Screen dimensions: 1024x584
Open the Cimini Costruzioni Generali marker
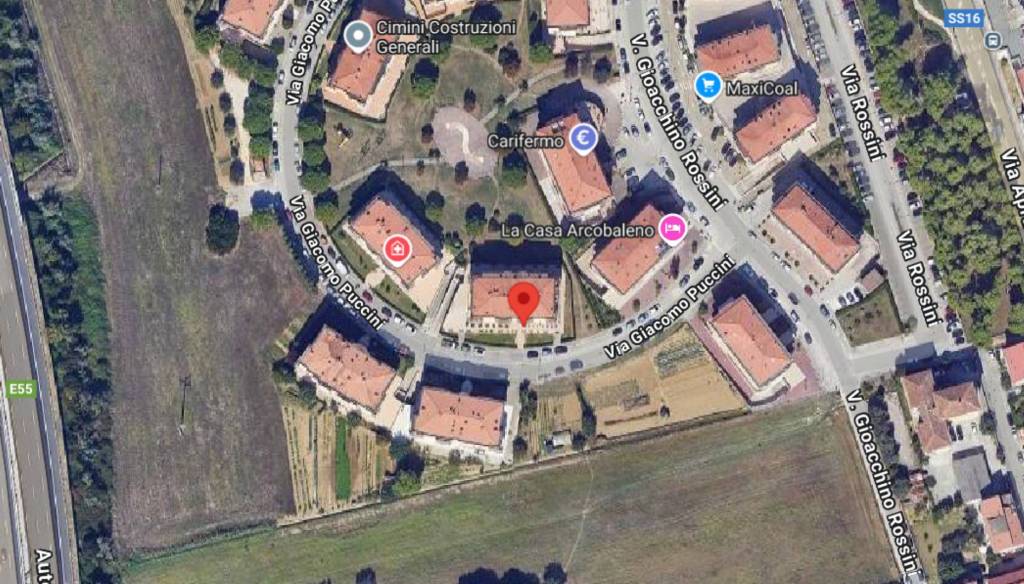point(357,36)
